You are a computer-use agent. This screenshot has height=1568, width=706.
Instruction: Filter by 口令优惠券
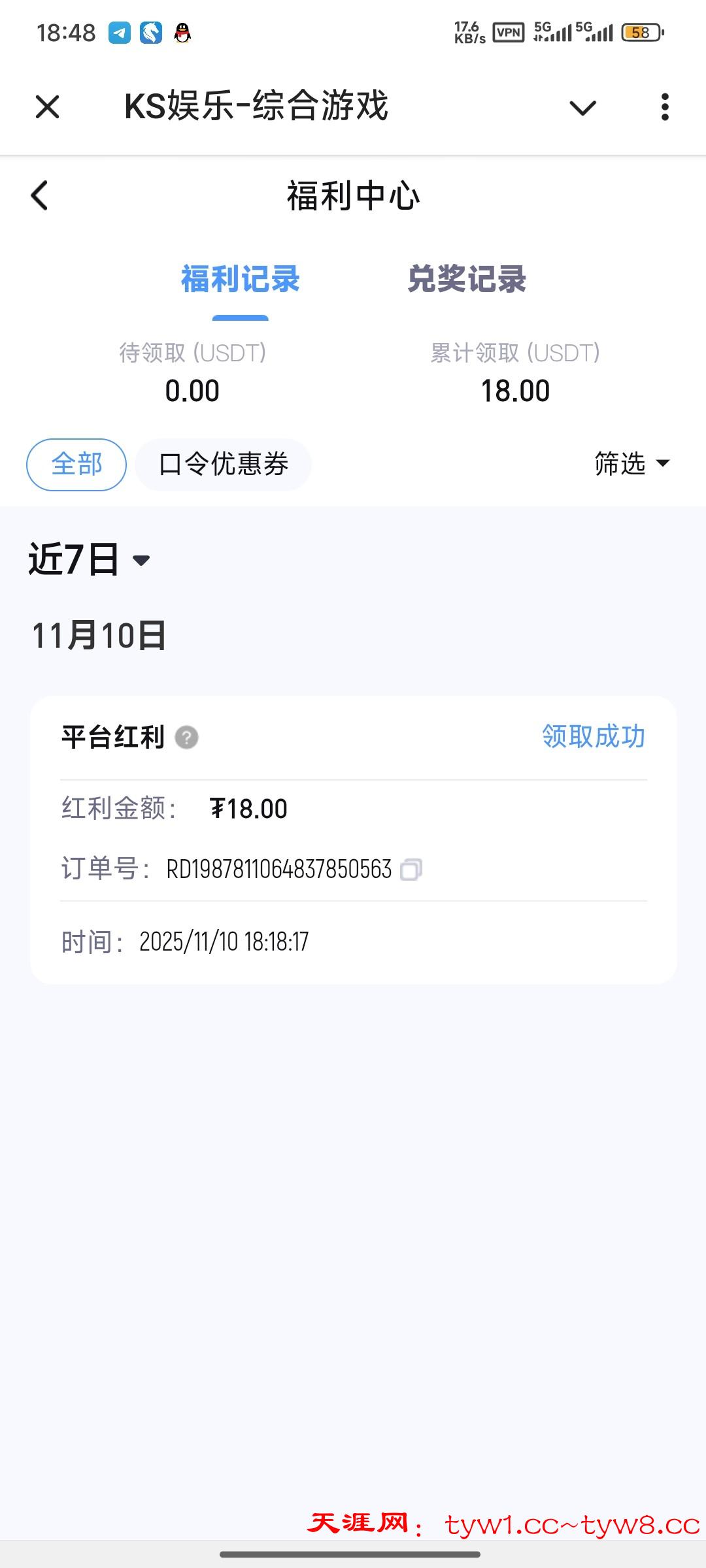[x=224, y=465]
